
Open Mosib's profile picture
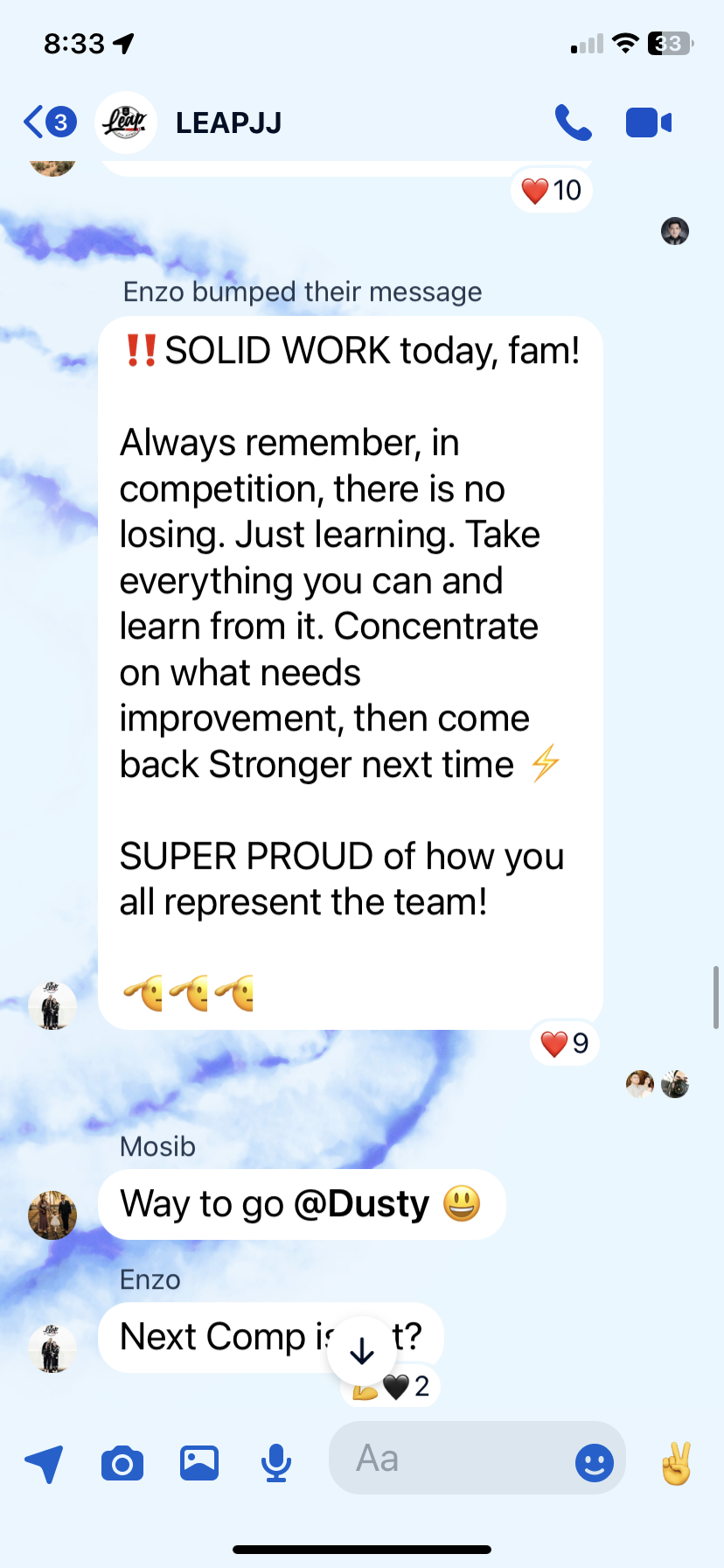(x=52, y=1214)
